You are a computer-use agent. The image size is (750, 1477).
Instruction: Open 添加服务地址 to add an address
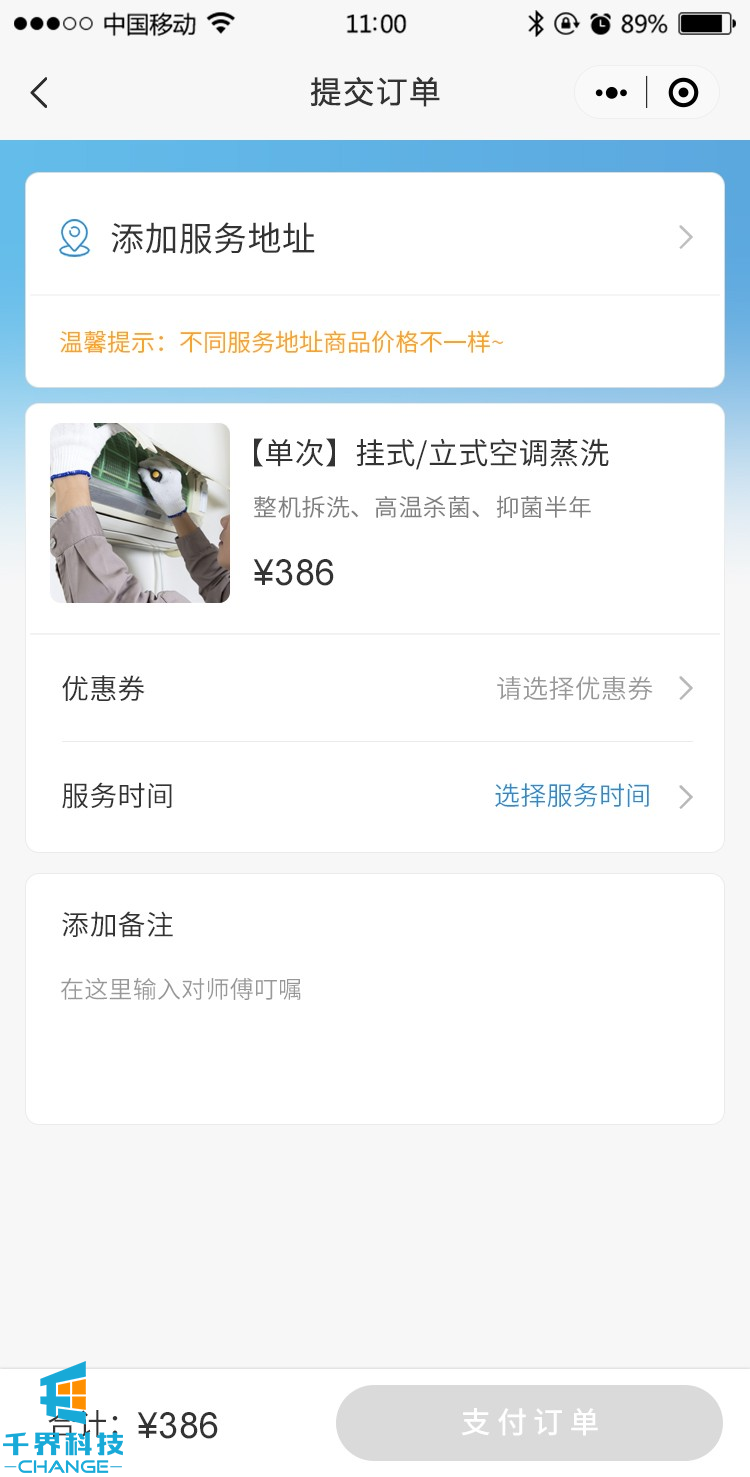(375, 238)
